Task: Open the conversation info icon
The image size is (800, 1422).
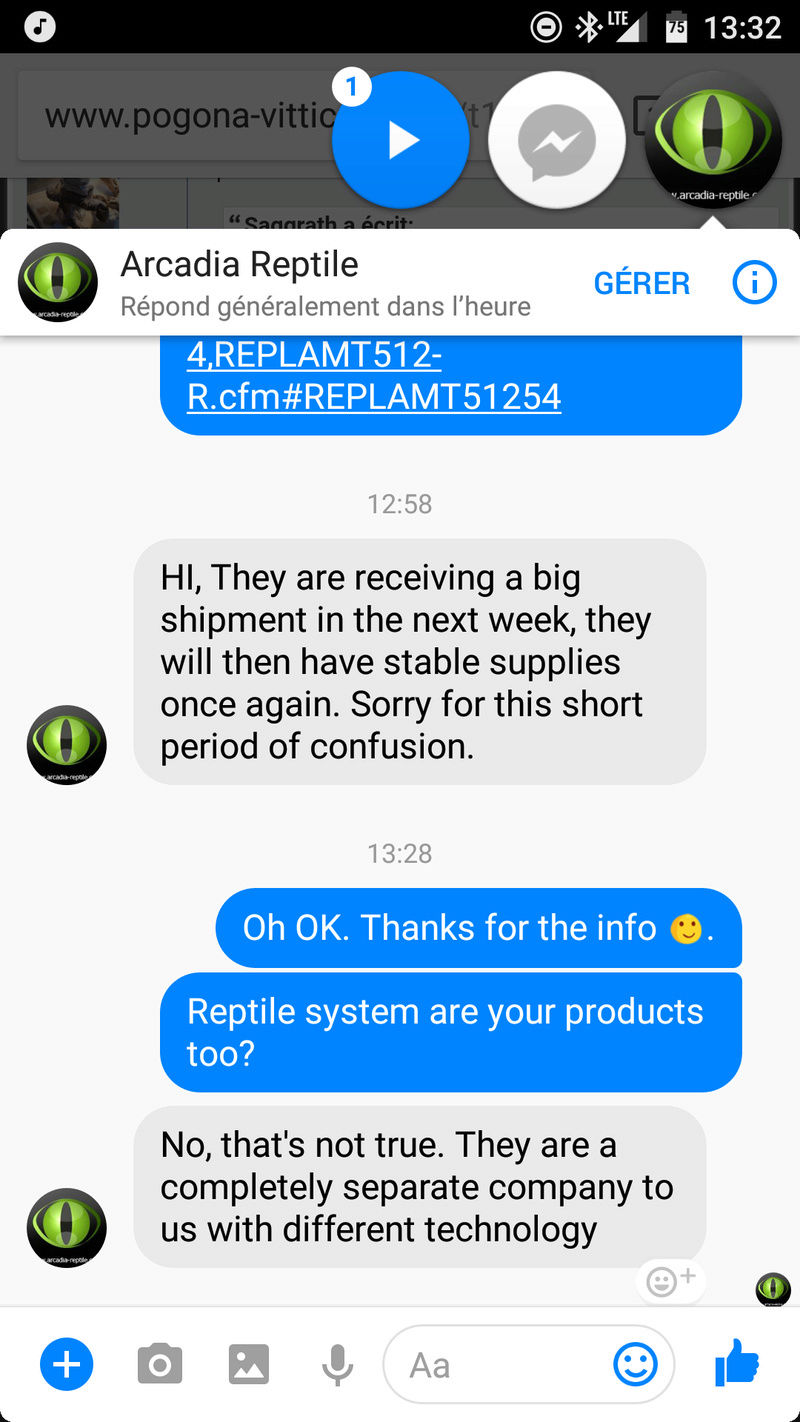Action: pos(754,283)
